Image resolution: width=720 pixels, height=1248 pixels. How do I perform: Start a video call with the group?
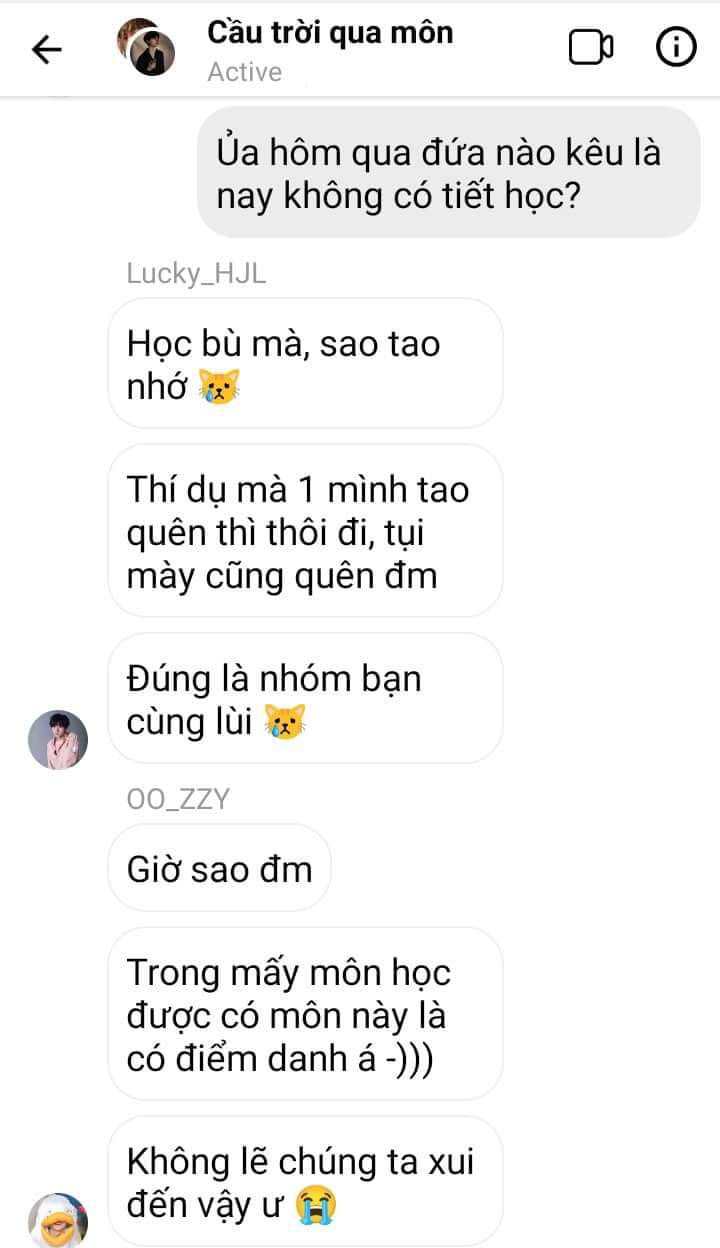(590, 47)
